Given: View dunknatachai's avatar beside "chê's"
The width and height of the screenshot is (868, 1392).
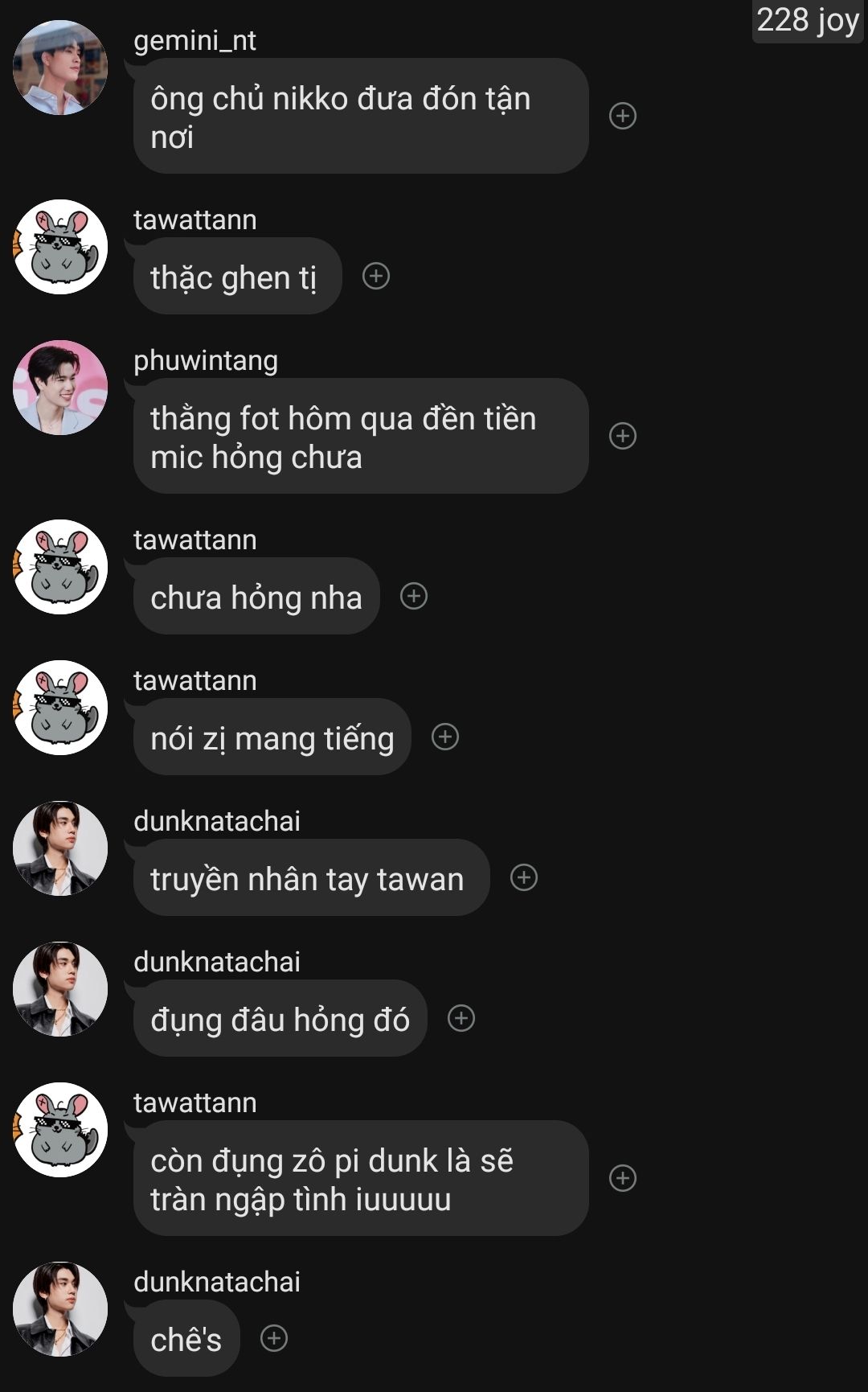Looking at the screenshot, I should point(60,1309).
